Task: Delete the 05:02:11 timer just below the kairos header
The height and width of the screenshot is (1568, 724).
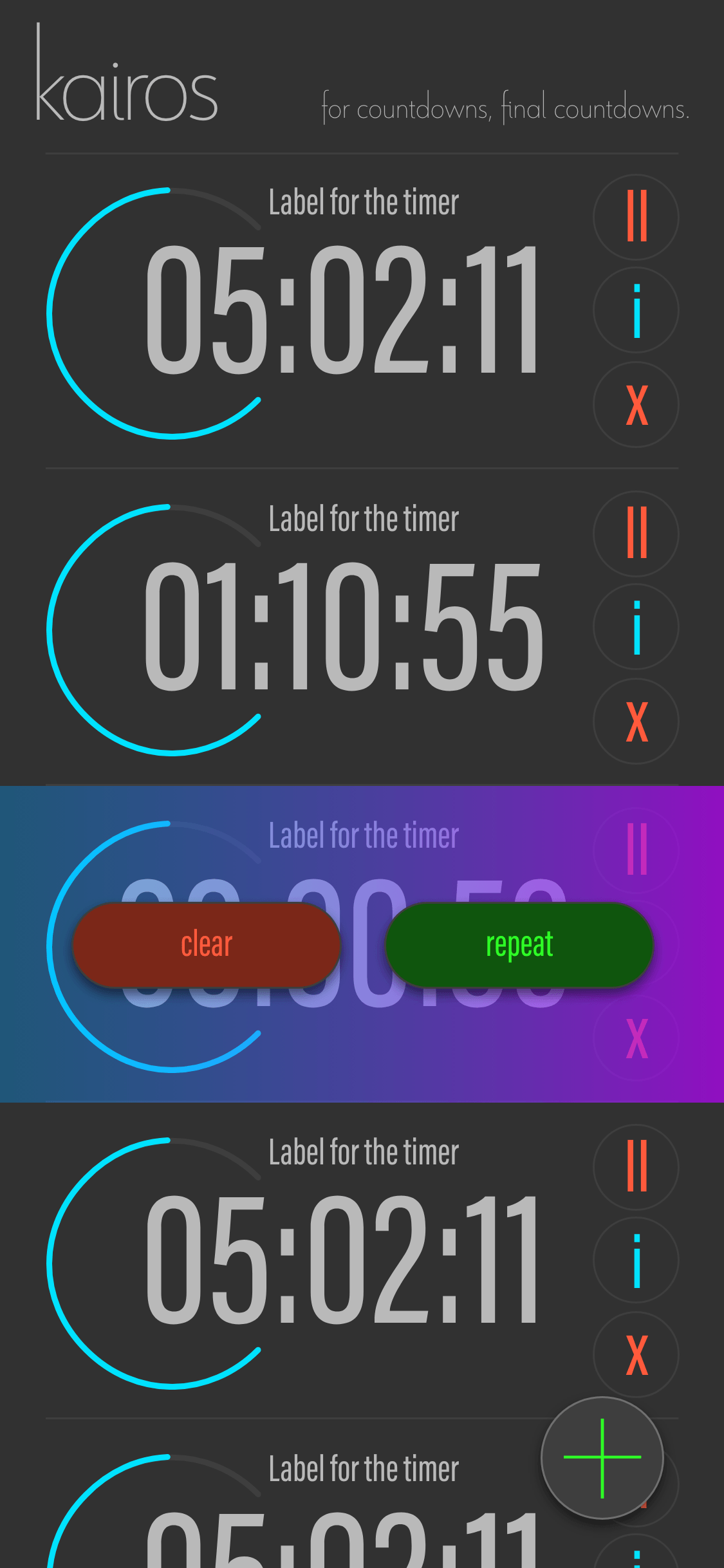Action: [x=636, y=404]
